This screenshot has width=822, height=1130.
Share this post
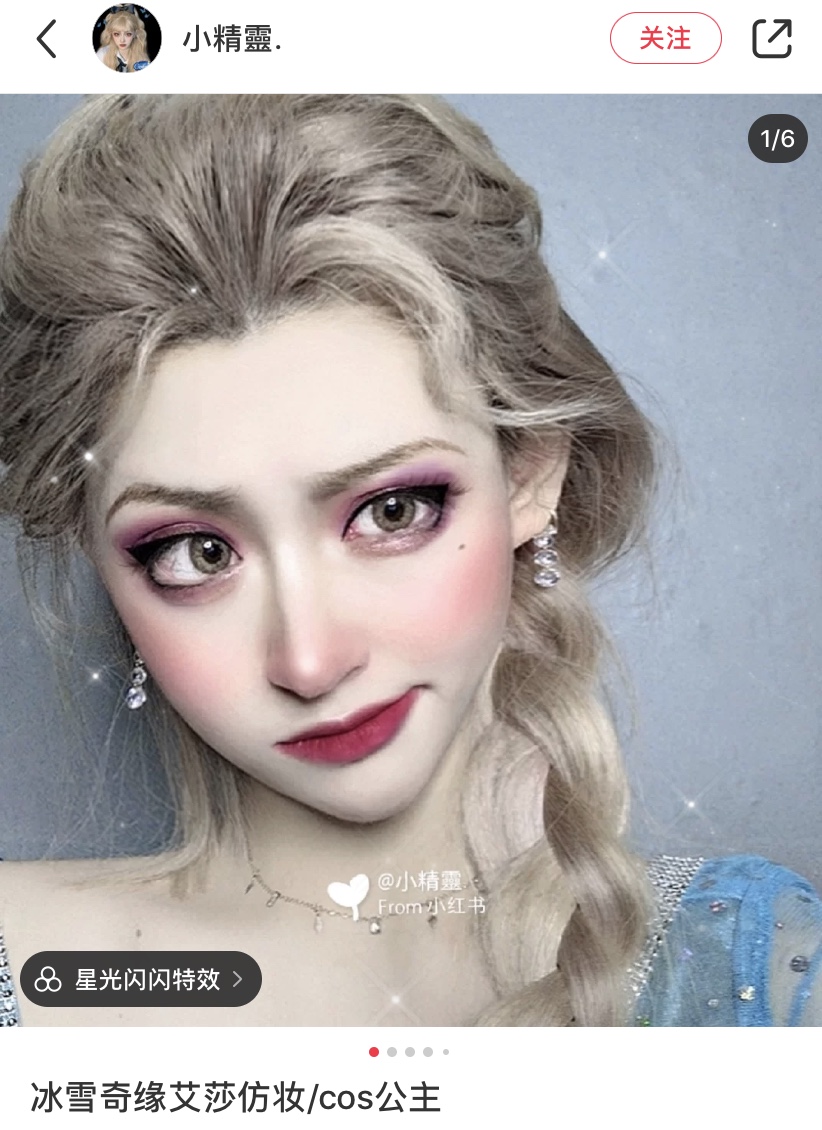click(x=772, y=39)
